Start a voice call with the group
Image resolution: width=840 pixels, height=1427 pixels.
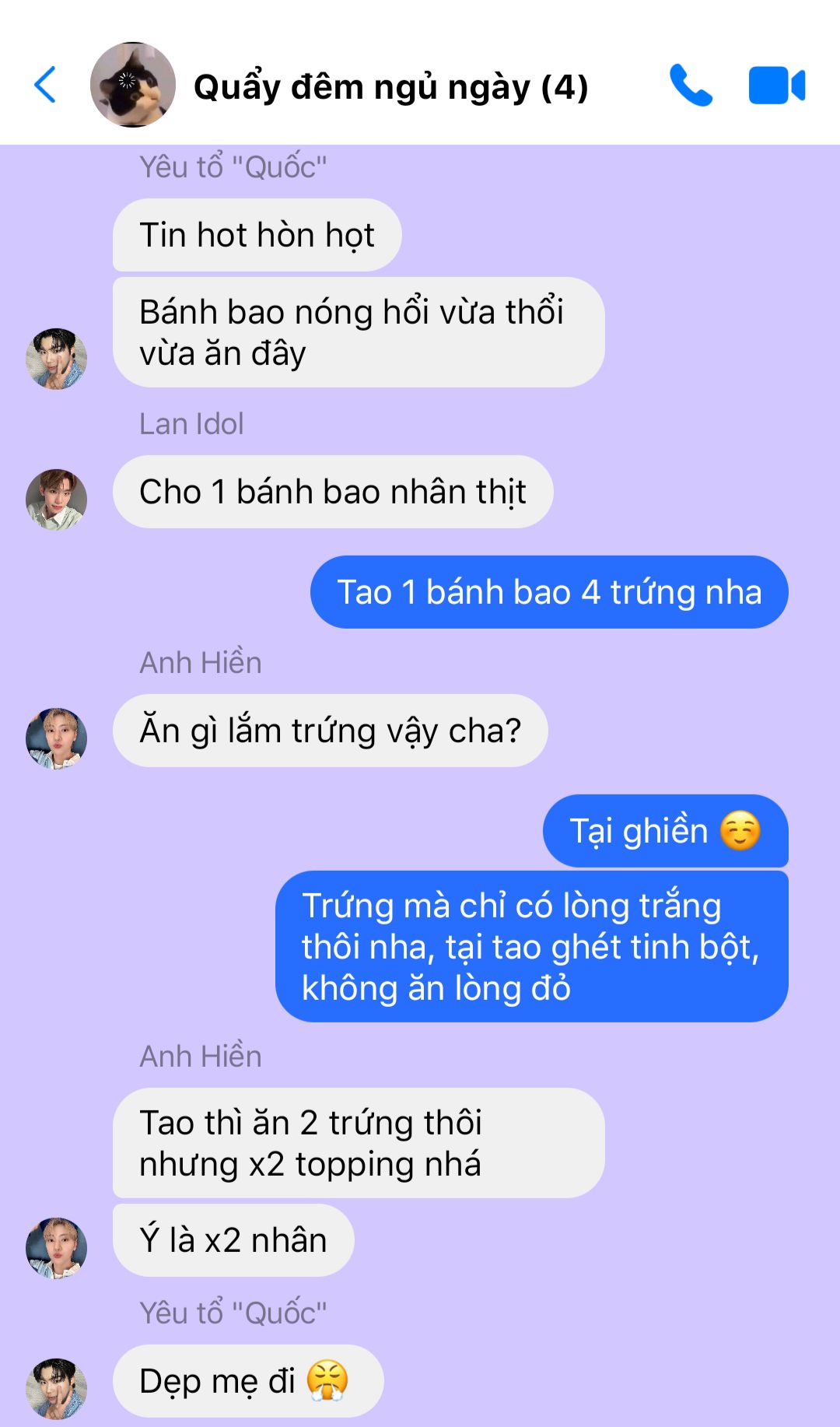click(x=691, y=85)
